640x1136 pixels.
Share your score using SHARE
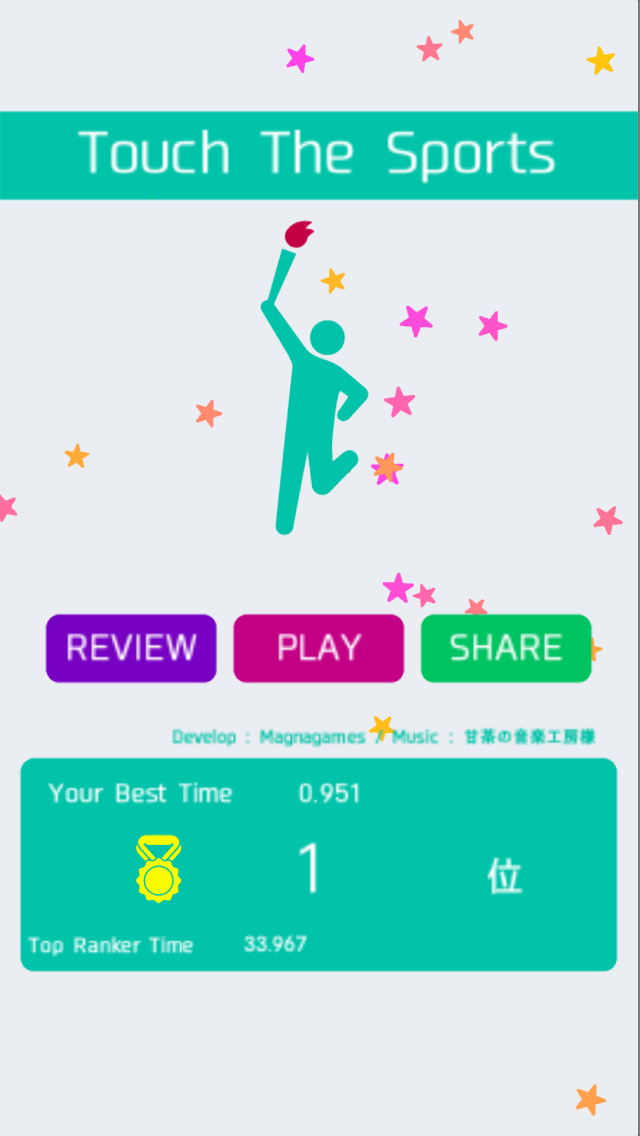[506, 648]
